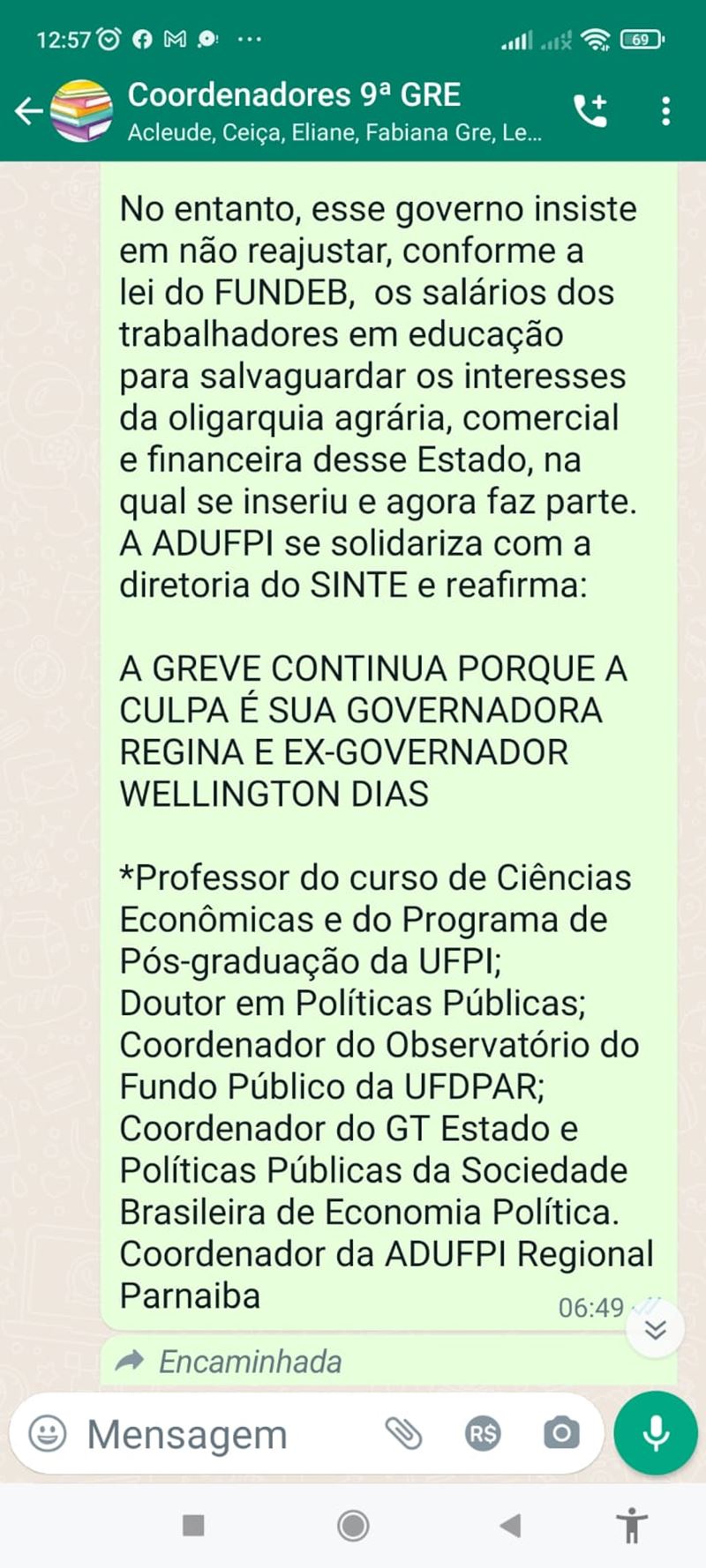
Task: Open the overflow menu
Action: pyautogui.click(x=665, y=111)
